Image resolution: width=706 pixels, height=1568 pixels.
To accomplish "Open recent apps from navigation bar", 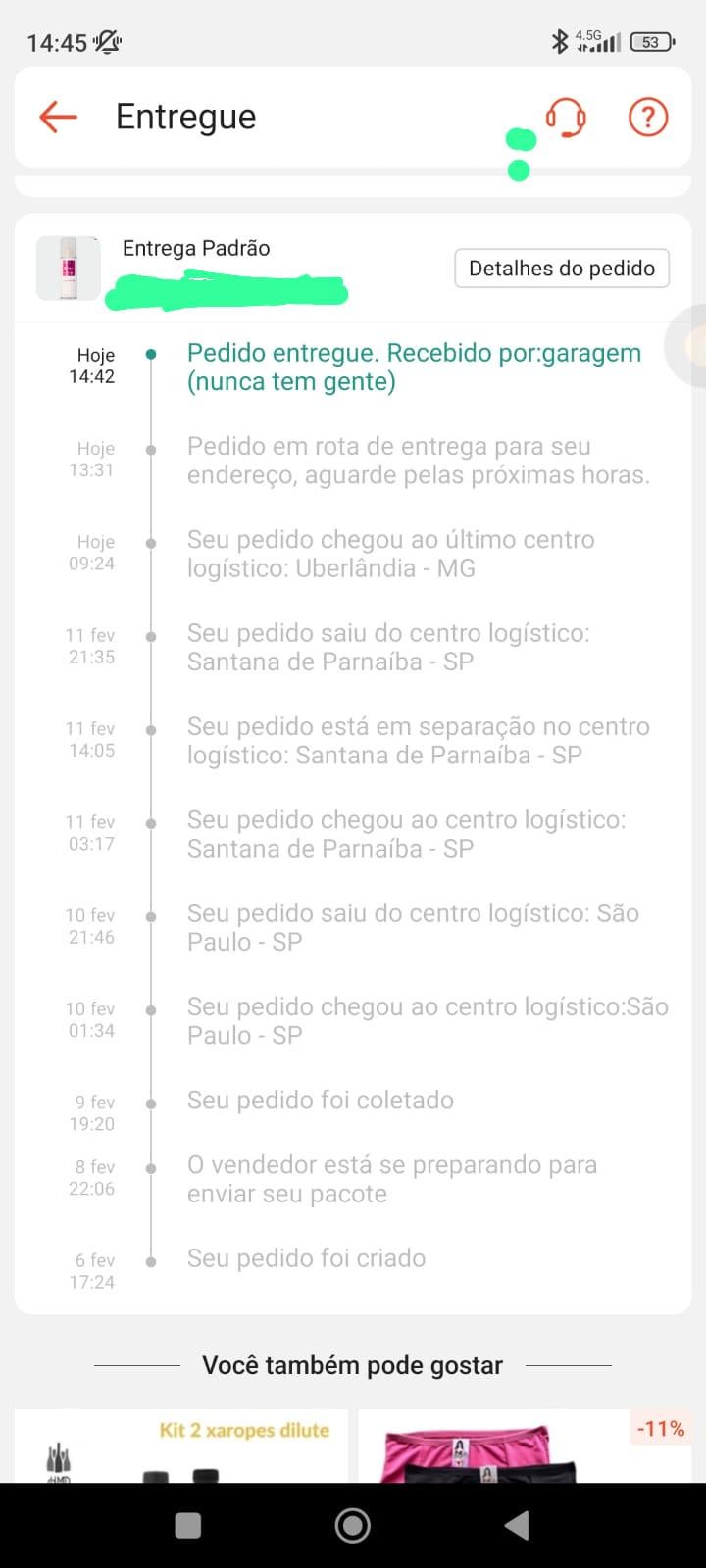I will 187,1525.
